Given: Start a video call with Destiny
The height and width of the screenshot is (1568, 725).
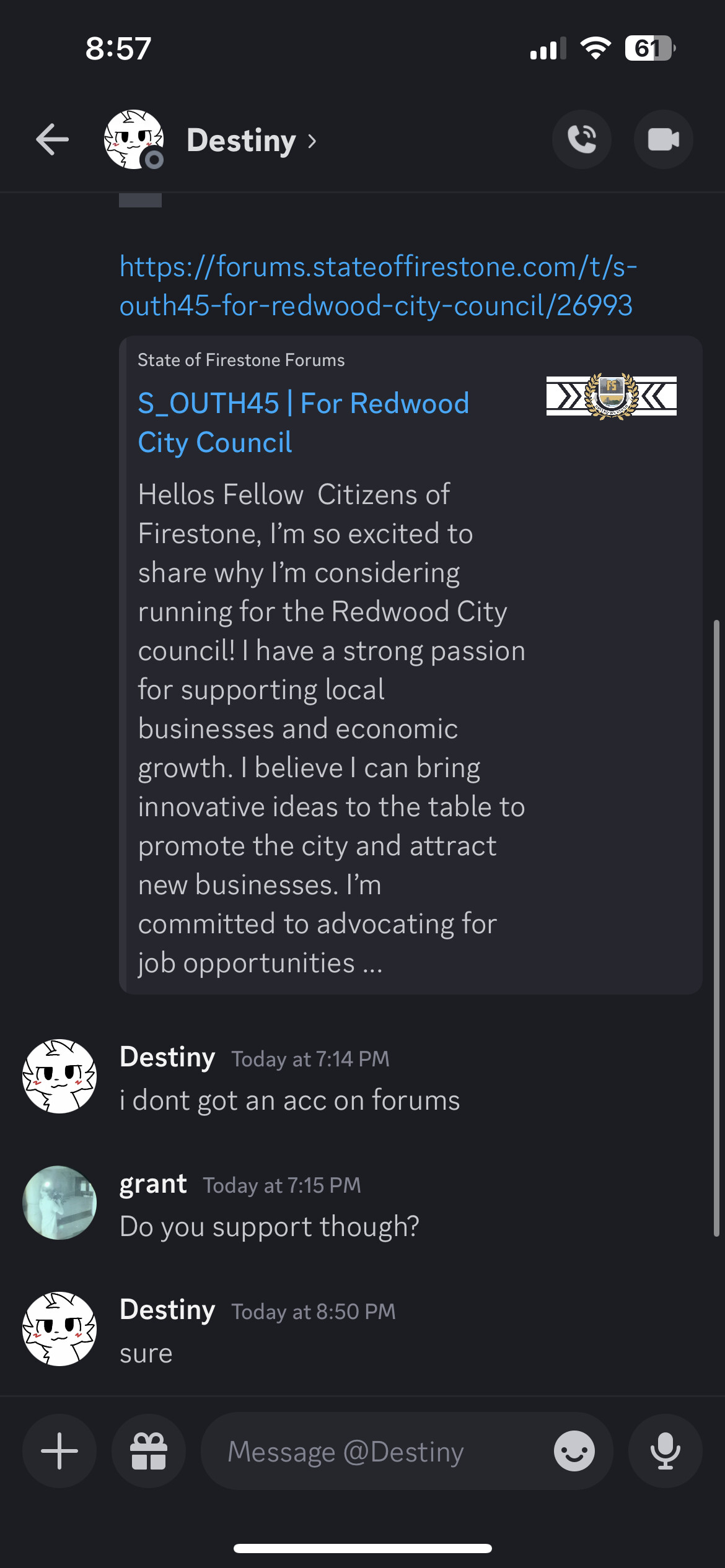Looking at the screenshot, I should tap(664, 139).
